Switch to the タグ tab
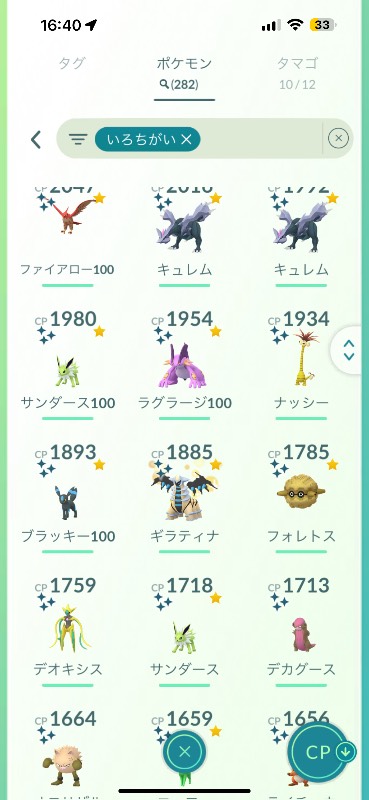This screenshot has height=800, width=369. 72,64
